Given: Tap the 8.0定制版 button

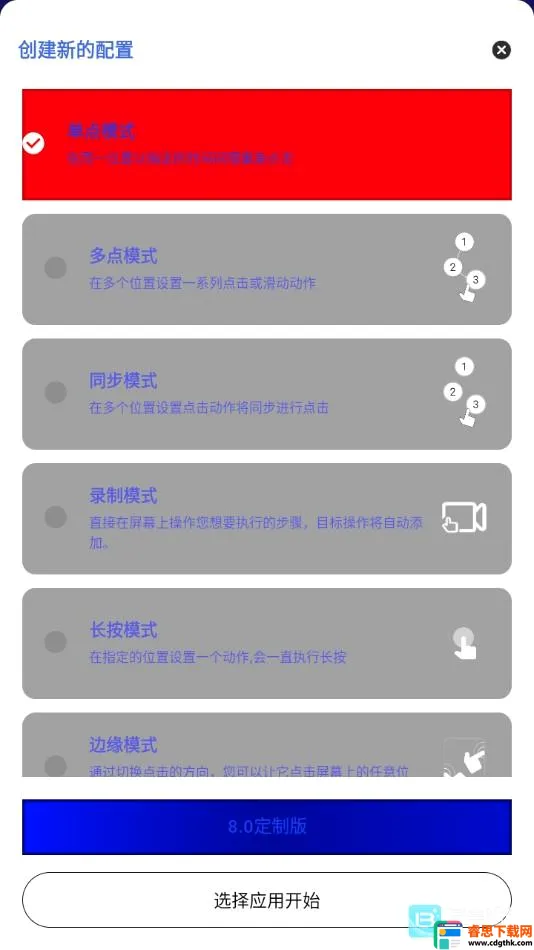Looking at the screenshot, I should click(267, 827).
